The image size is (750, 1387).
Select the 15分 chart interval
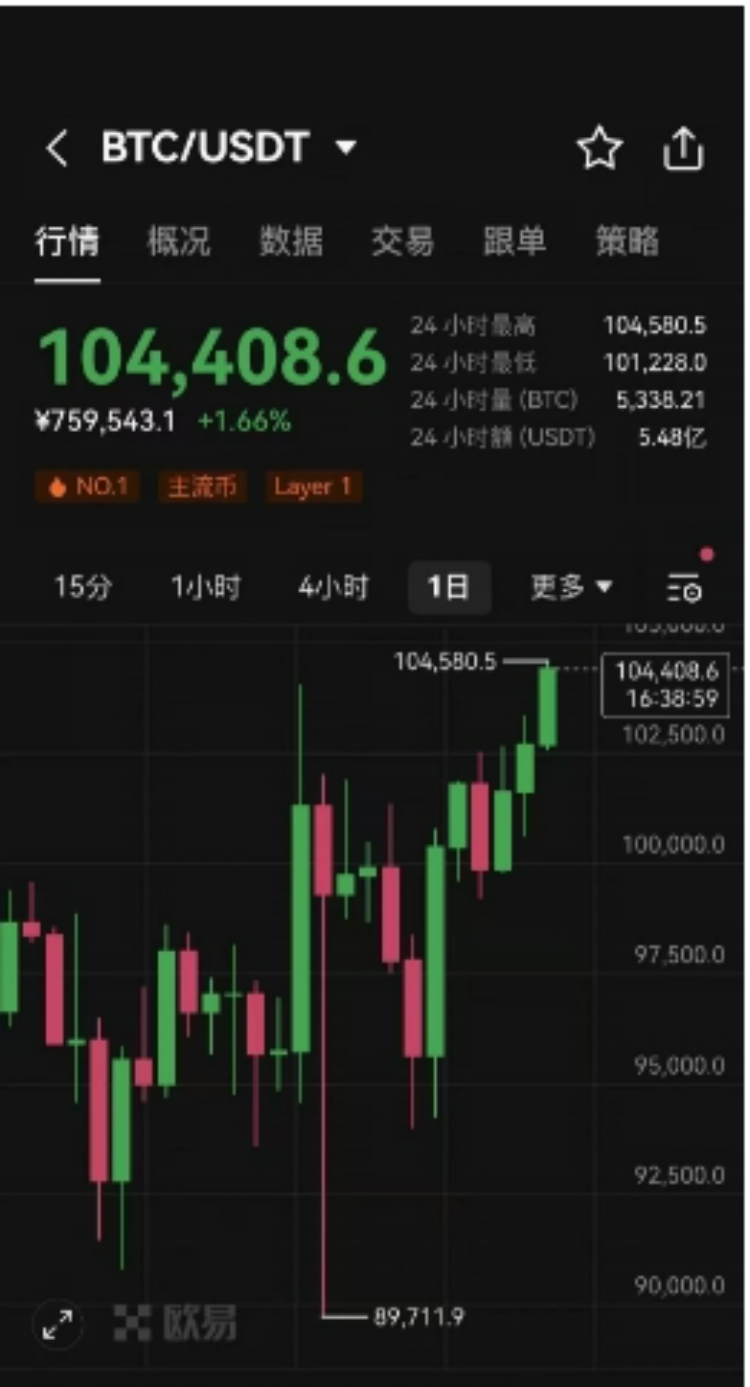coord(83,587)
